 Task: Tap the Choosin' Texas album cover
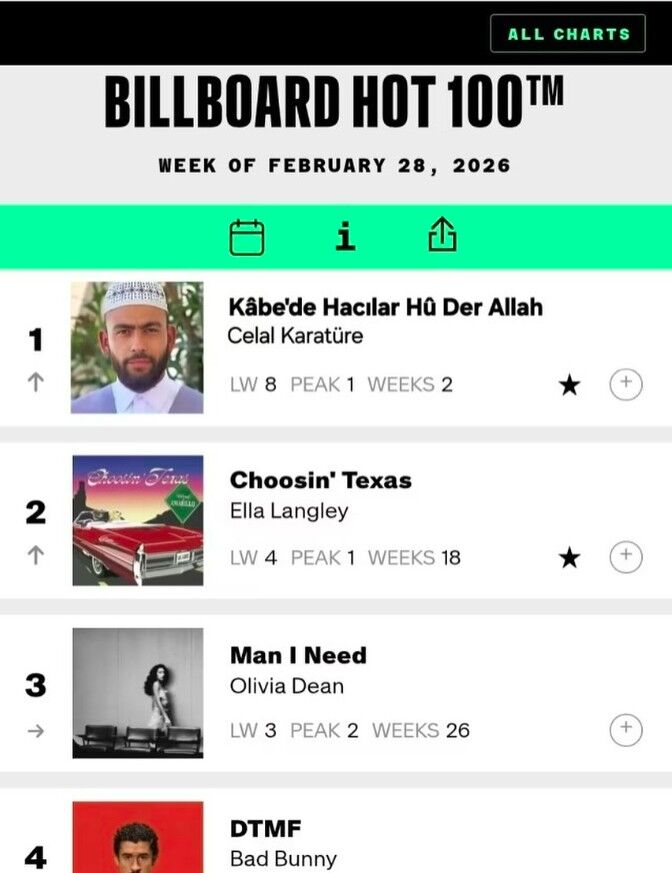(x=137, y=520)
